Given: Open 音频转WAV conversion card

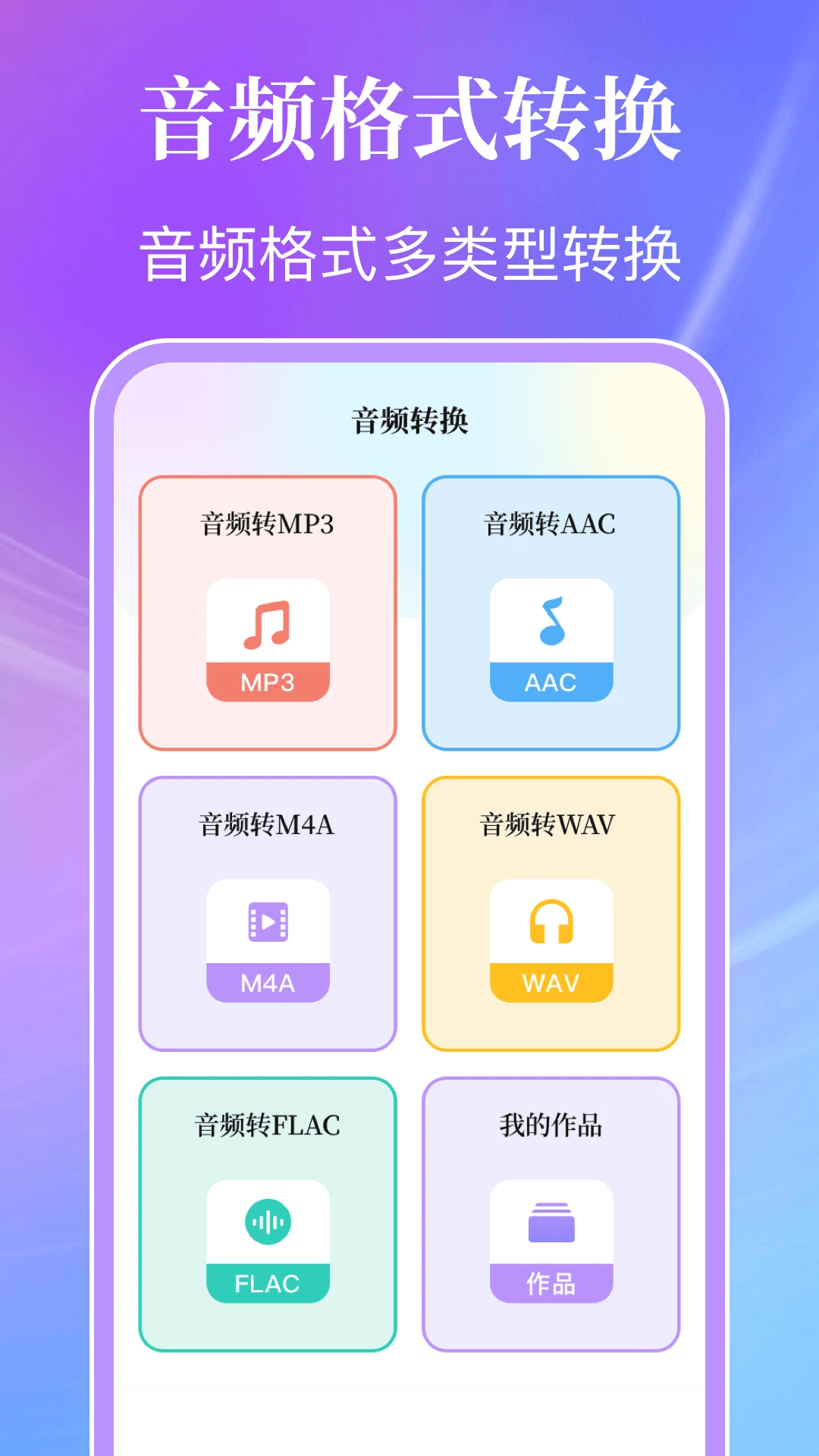Looking at the screenshot, I should [551, 910].
